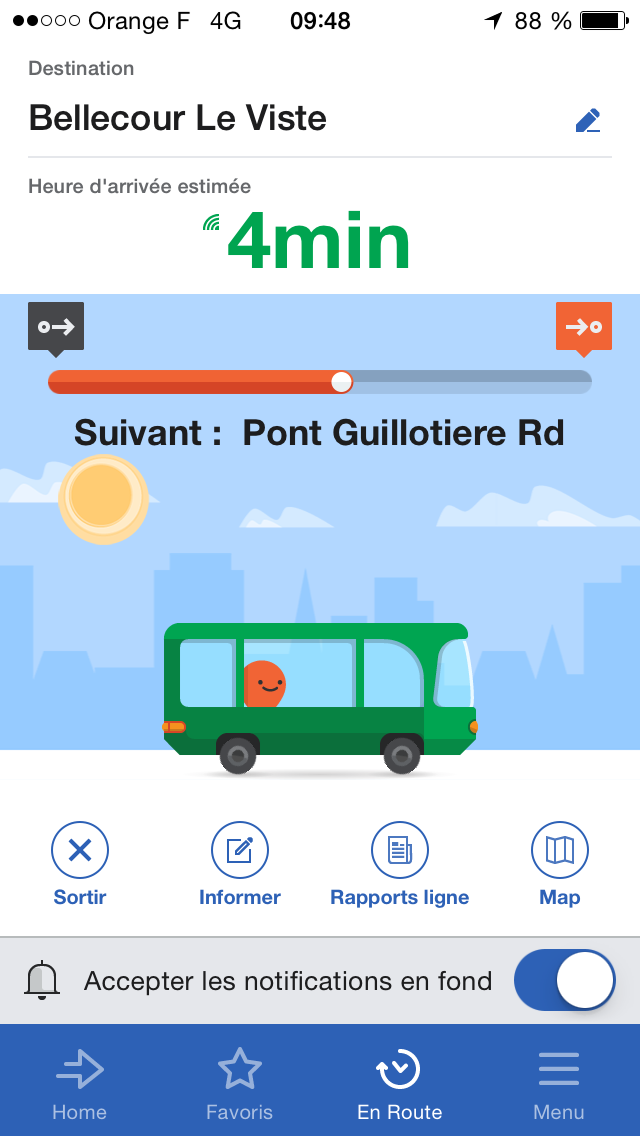
Task: Switch to the Favoris tab
Action: pos(239,1082)
